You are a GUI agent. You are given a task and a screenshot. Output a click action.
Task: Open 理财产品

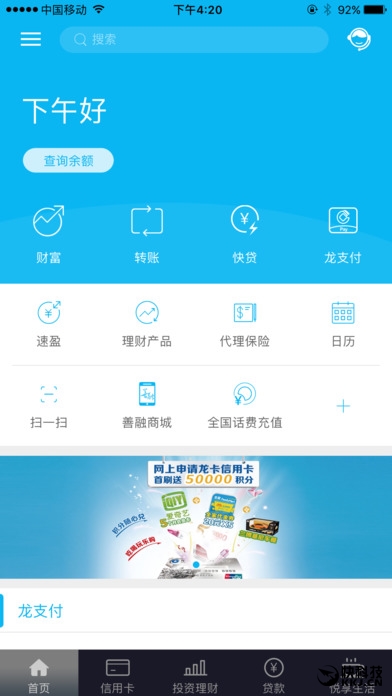pos(147,324)
